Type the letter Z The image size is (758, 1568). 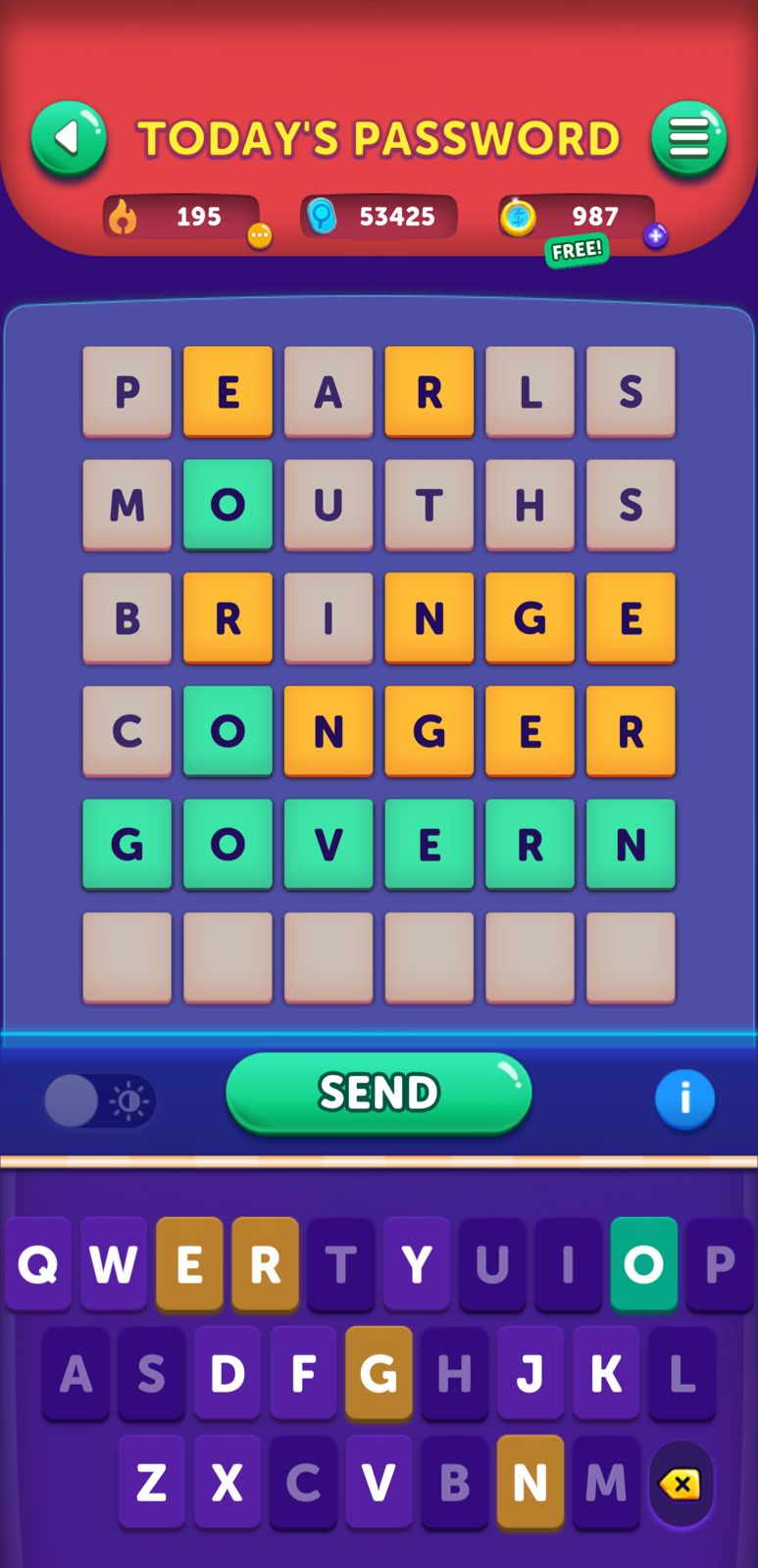(x=151, y=1482)
